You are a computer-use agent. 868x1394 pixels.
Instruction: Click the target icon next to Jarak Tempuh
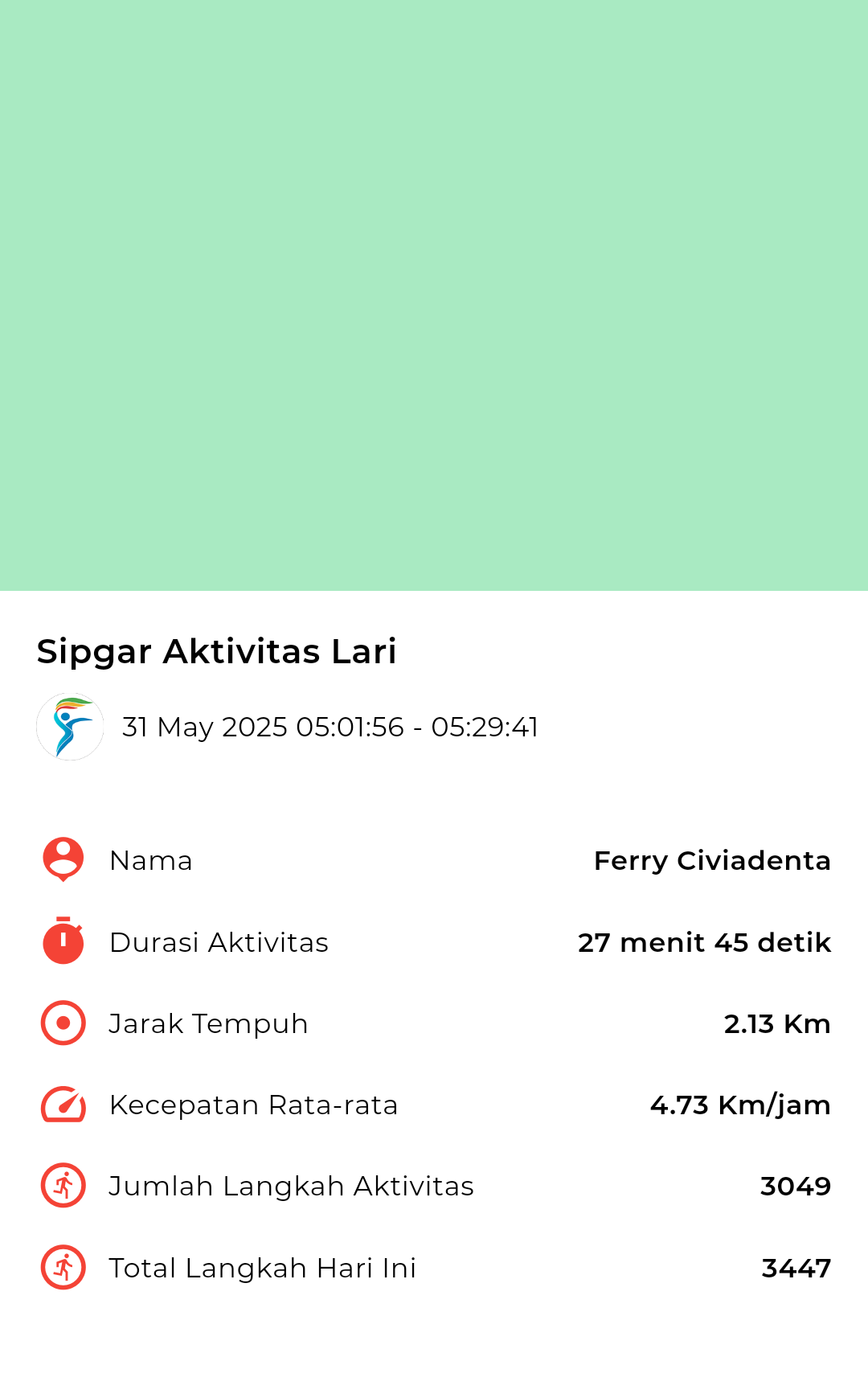click(62, 1023)
